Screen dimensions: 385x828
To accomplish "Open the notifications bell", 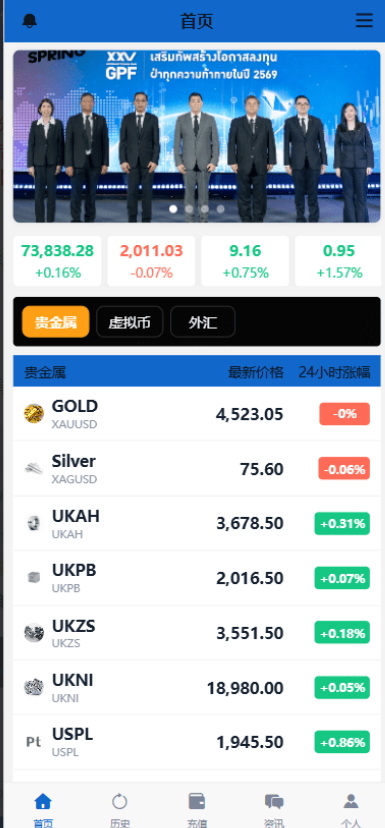I will tap(30, 21).
